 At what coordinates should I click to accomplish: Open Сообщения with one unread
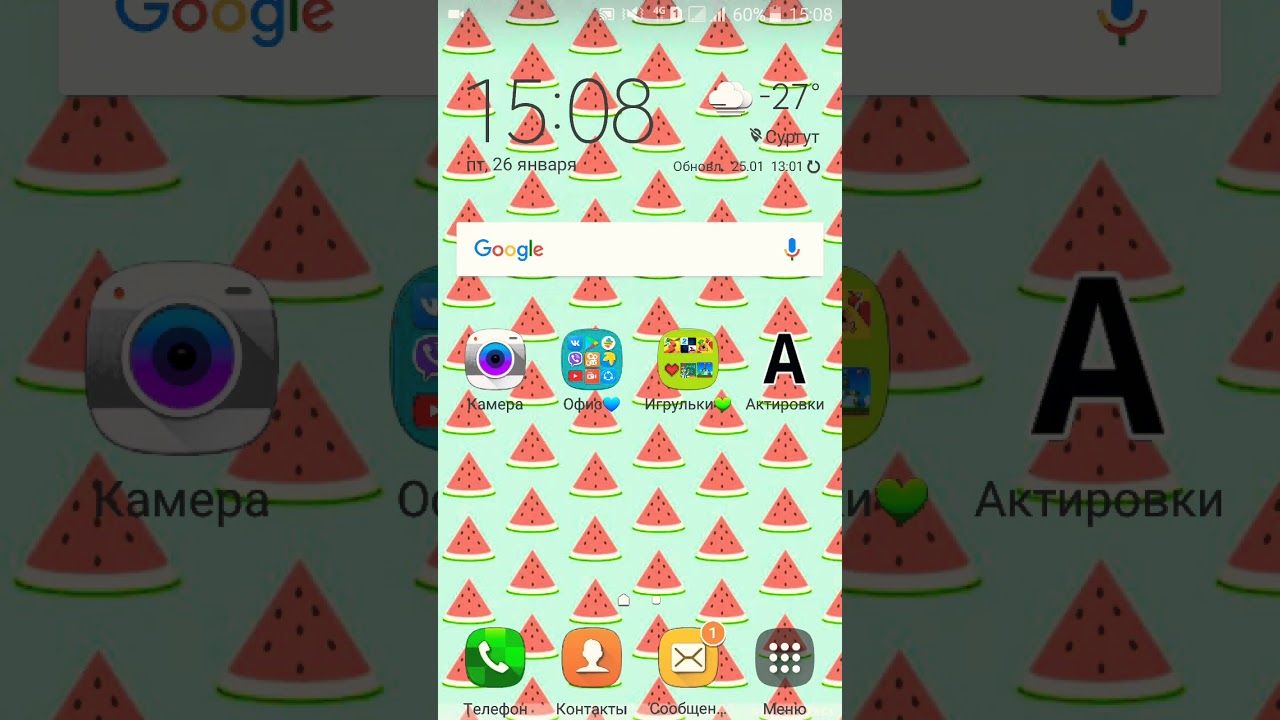688,658
